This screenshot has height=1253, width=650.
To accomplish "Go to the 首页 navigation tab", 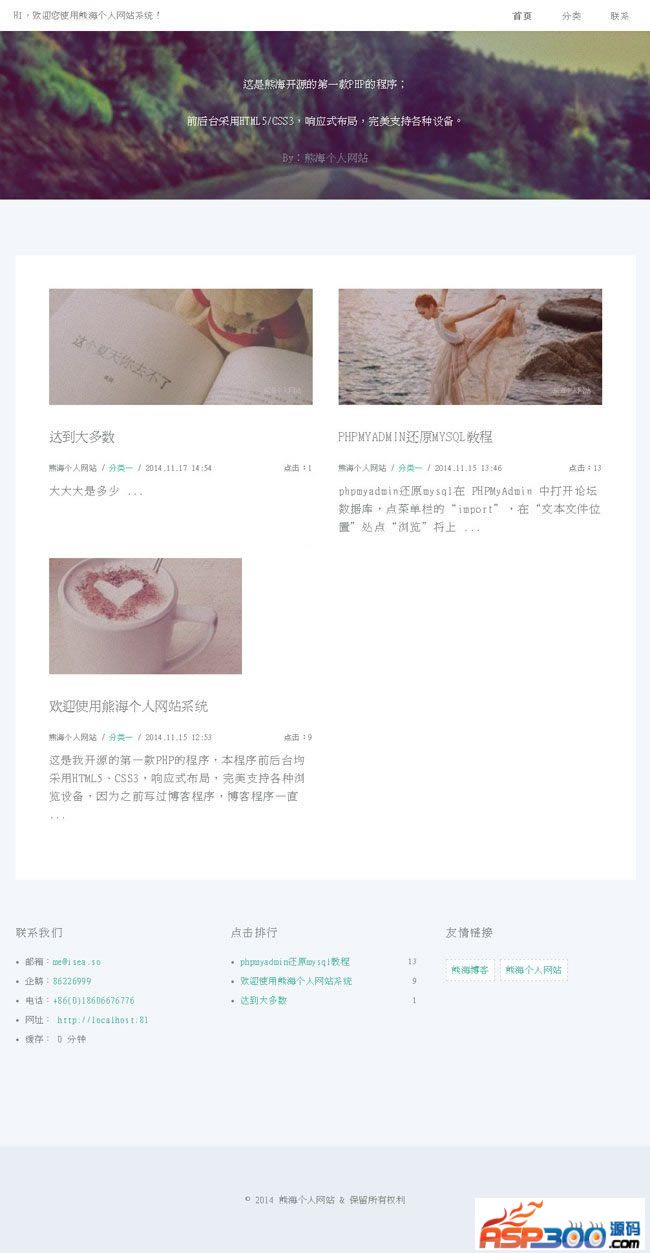I will pyautogui.click(x=522, y=16).
